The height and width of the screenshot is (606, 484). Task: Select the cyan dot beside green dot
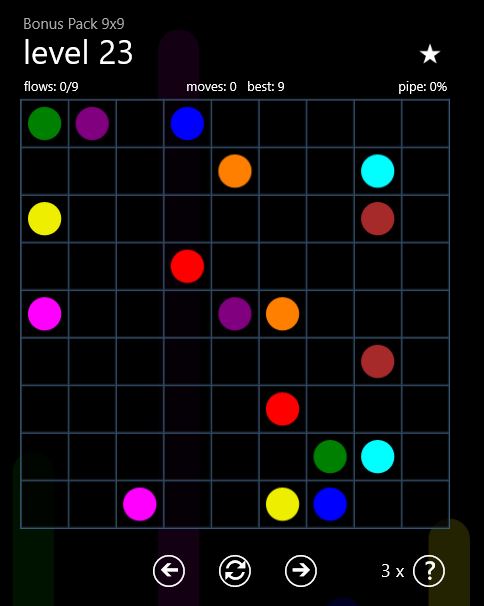pyautogui.click(x=378, y=456)
